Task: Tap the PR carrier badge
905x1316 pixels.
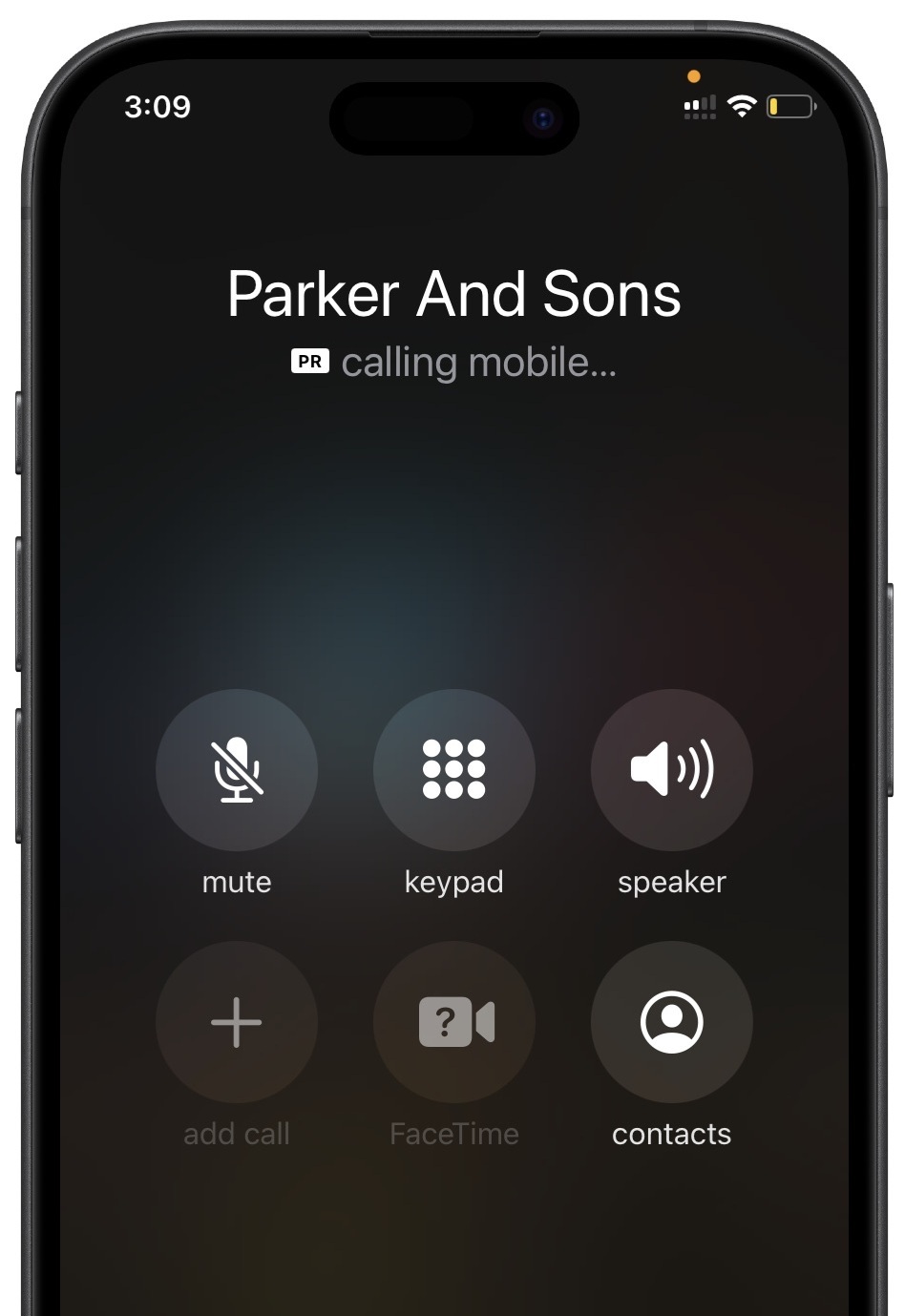Action: (x=309, y=361)
